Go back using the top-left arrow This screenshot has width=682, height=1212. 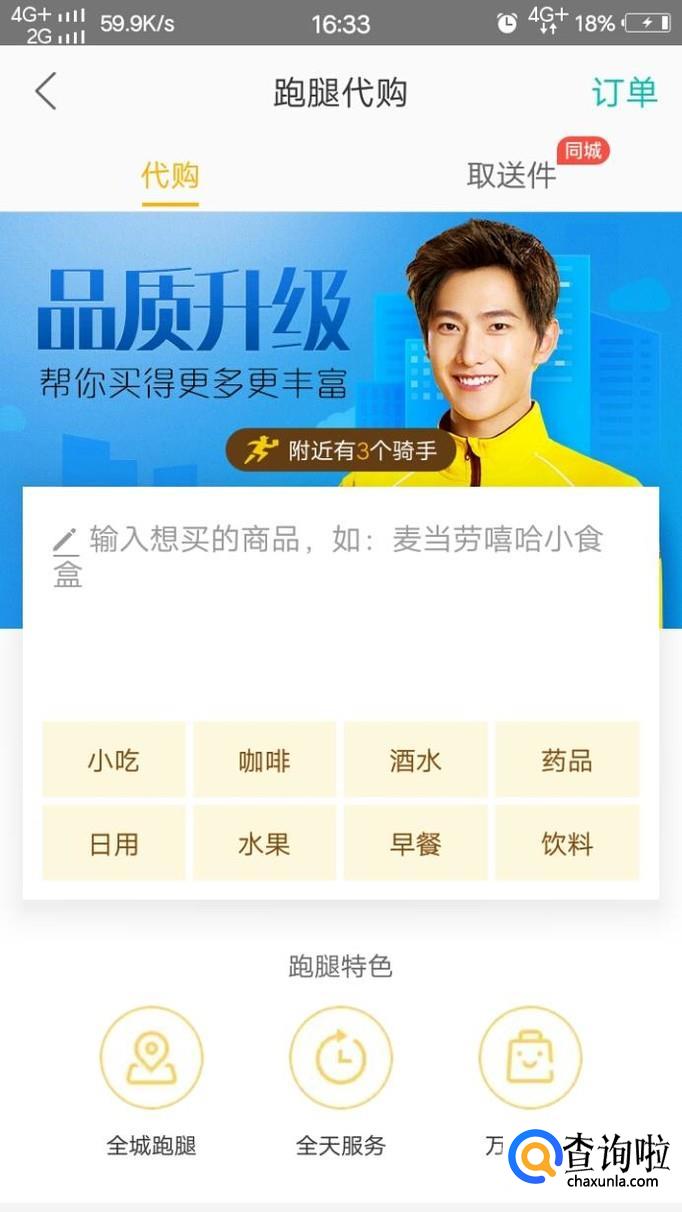click(46, 92)
